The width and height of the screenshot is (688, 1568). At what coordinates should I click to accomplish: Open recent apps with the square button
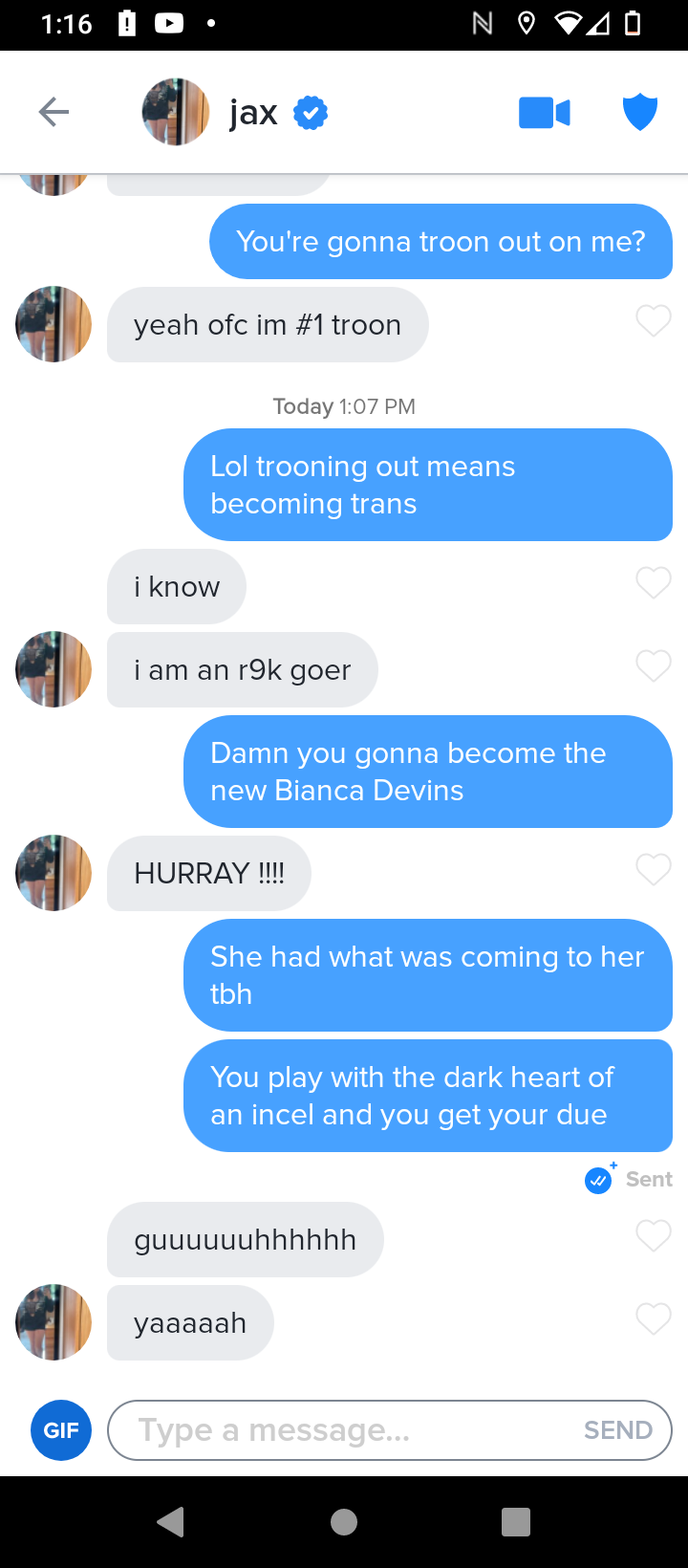pyautogui.click(x=516, y=1522)
